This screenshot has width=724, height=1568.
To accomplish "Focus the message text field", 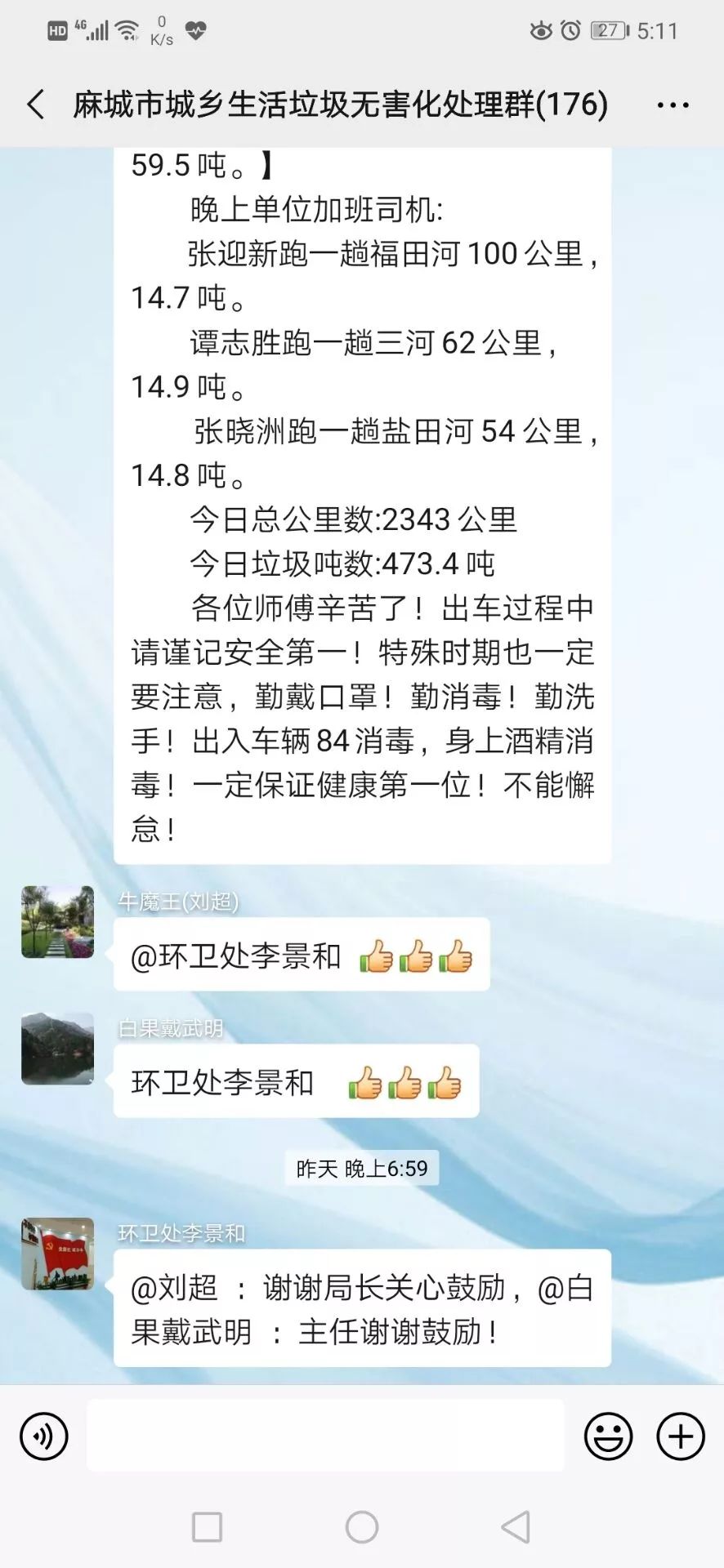I will click(x=325, y=1435).
